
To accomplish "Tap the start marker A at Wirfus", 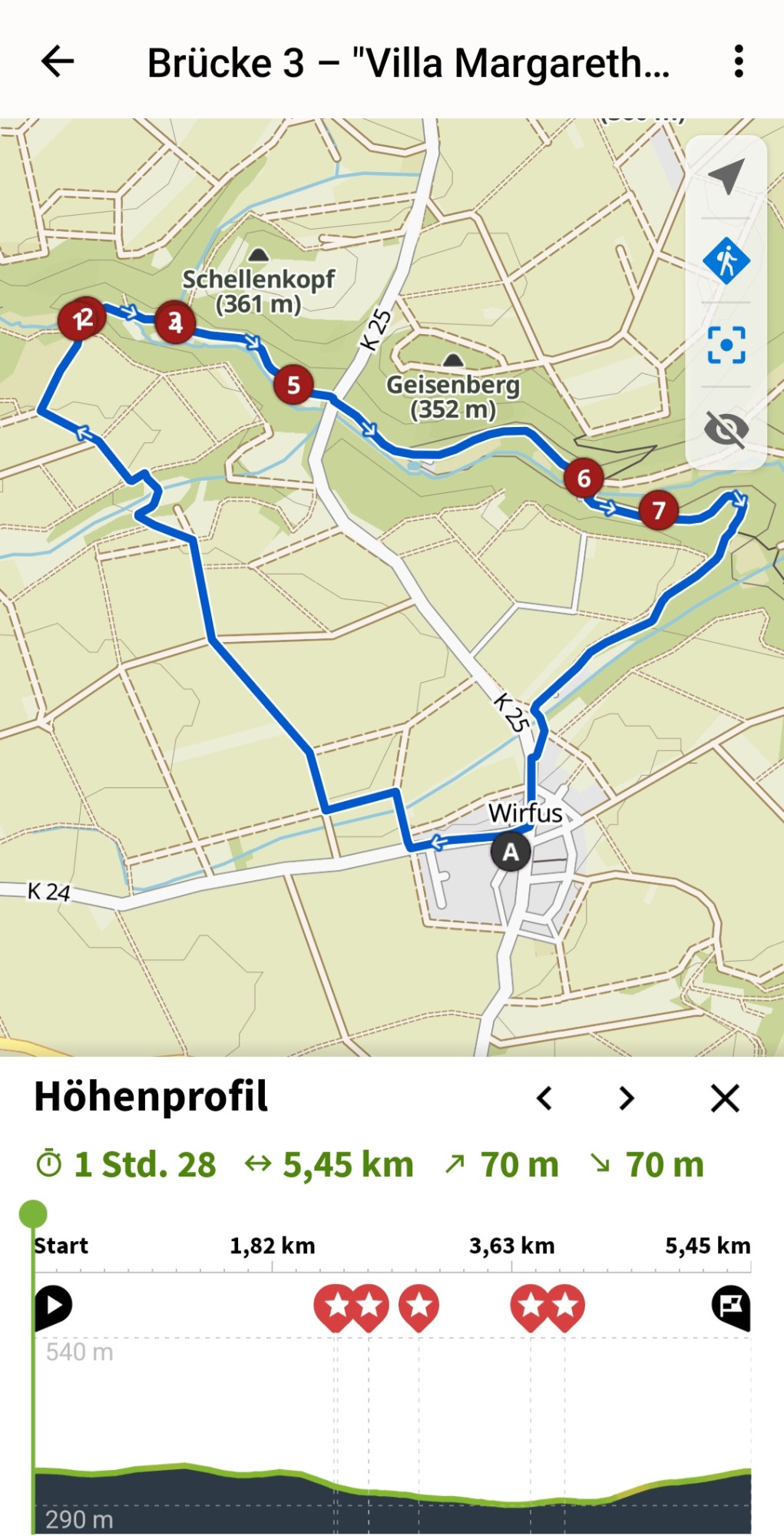I will tap(511, 852).
